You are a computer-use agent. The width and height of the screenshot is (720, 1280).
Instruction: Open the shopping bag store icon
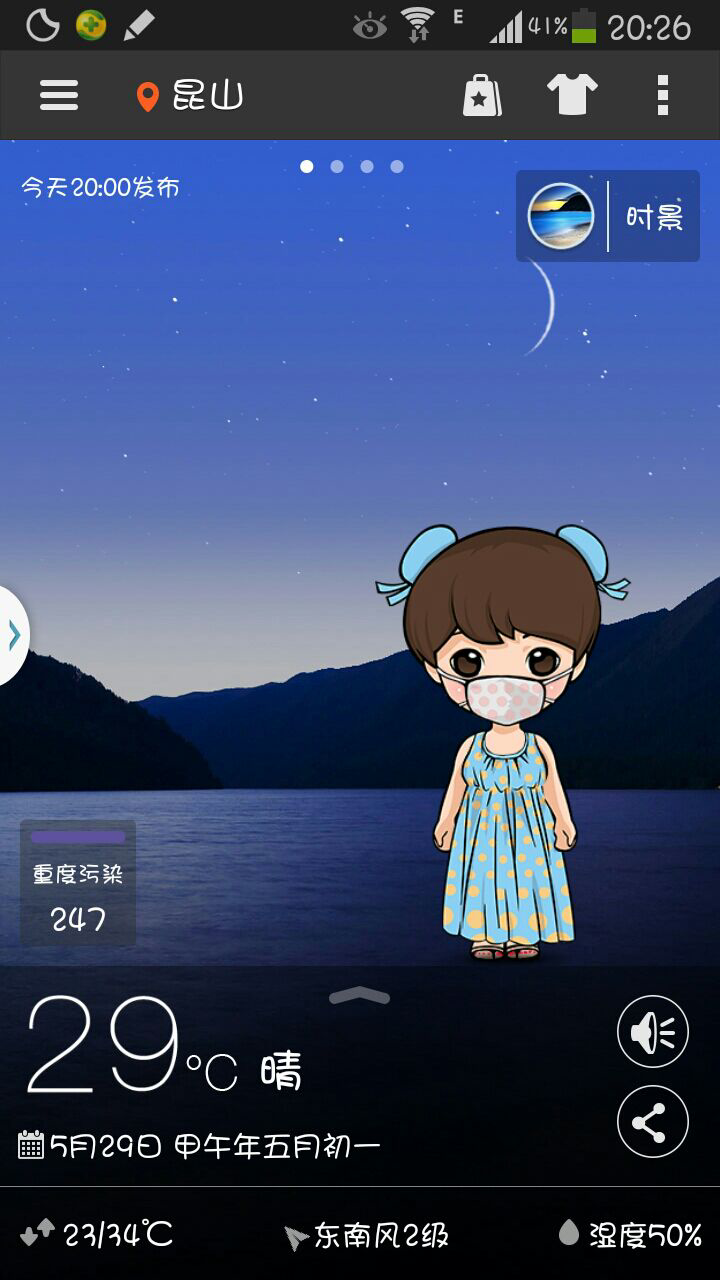[482, 96]
